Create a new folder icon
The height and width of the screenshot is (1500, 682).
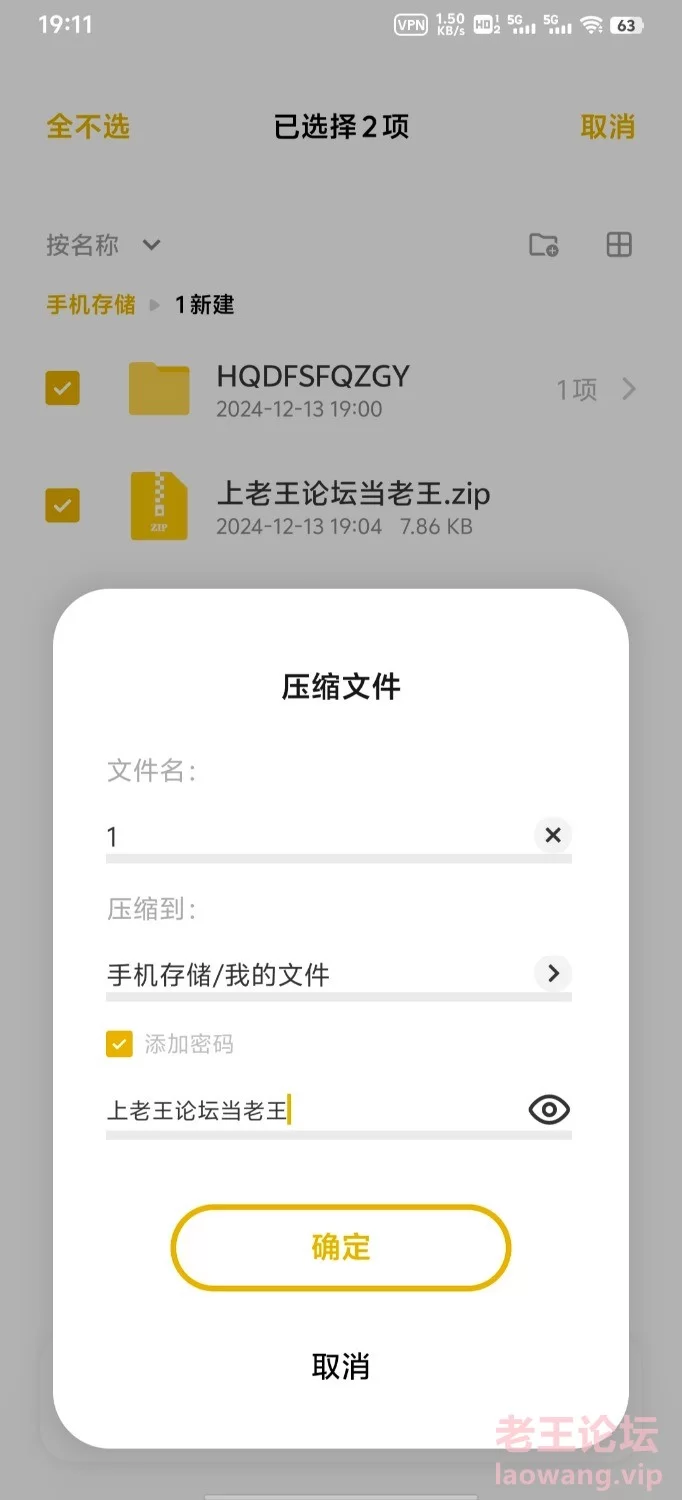tap(544, 245)
